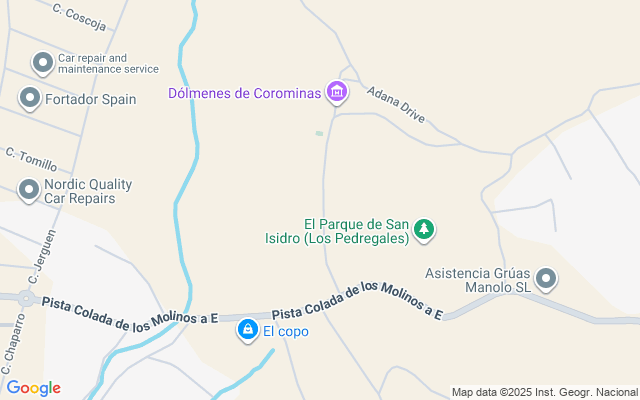This screenshot has width=640, height=400.
Task: Select the Fortador Spain map pin
Action: pos(30,98)
